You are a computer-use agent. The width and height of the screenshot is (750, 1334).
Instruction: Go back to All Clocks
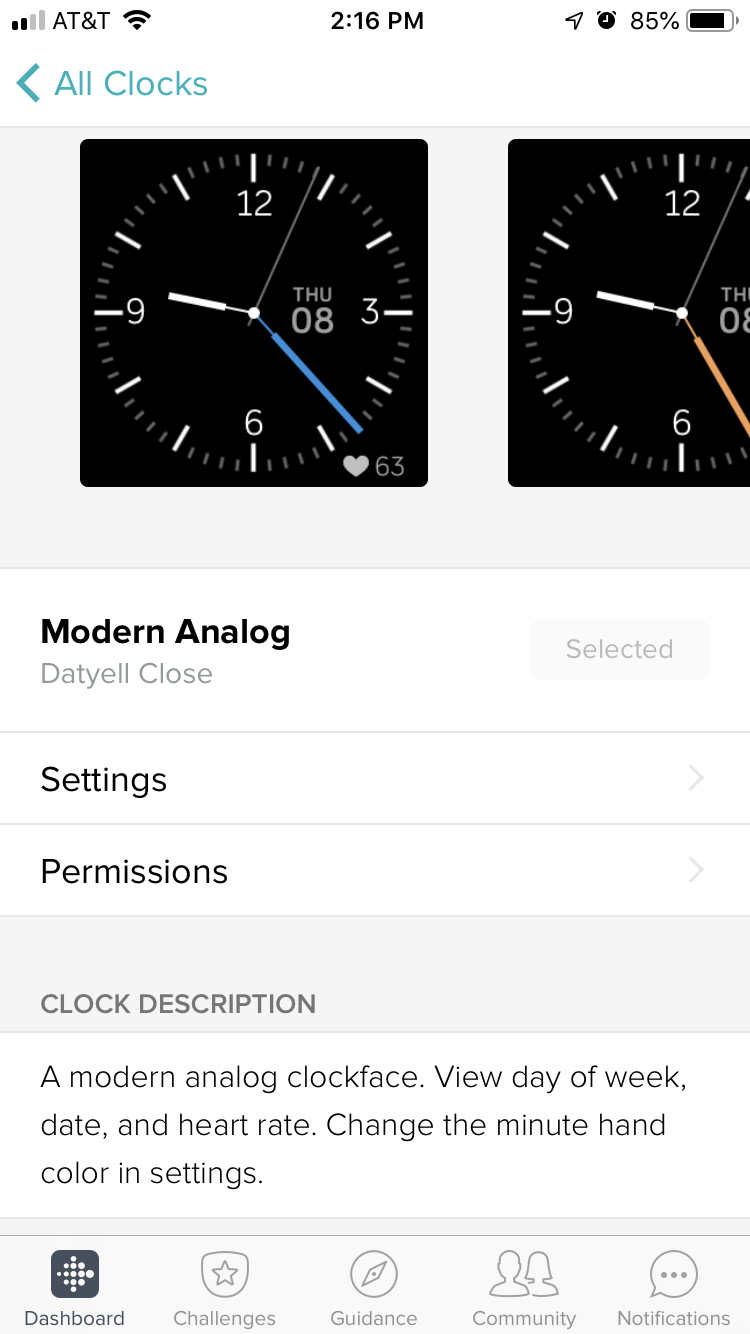pyautogui.click(x=112, y=84)
